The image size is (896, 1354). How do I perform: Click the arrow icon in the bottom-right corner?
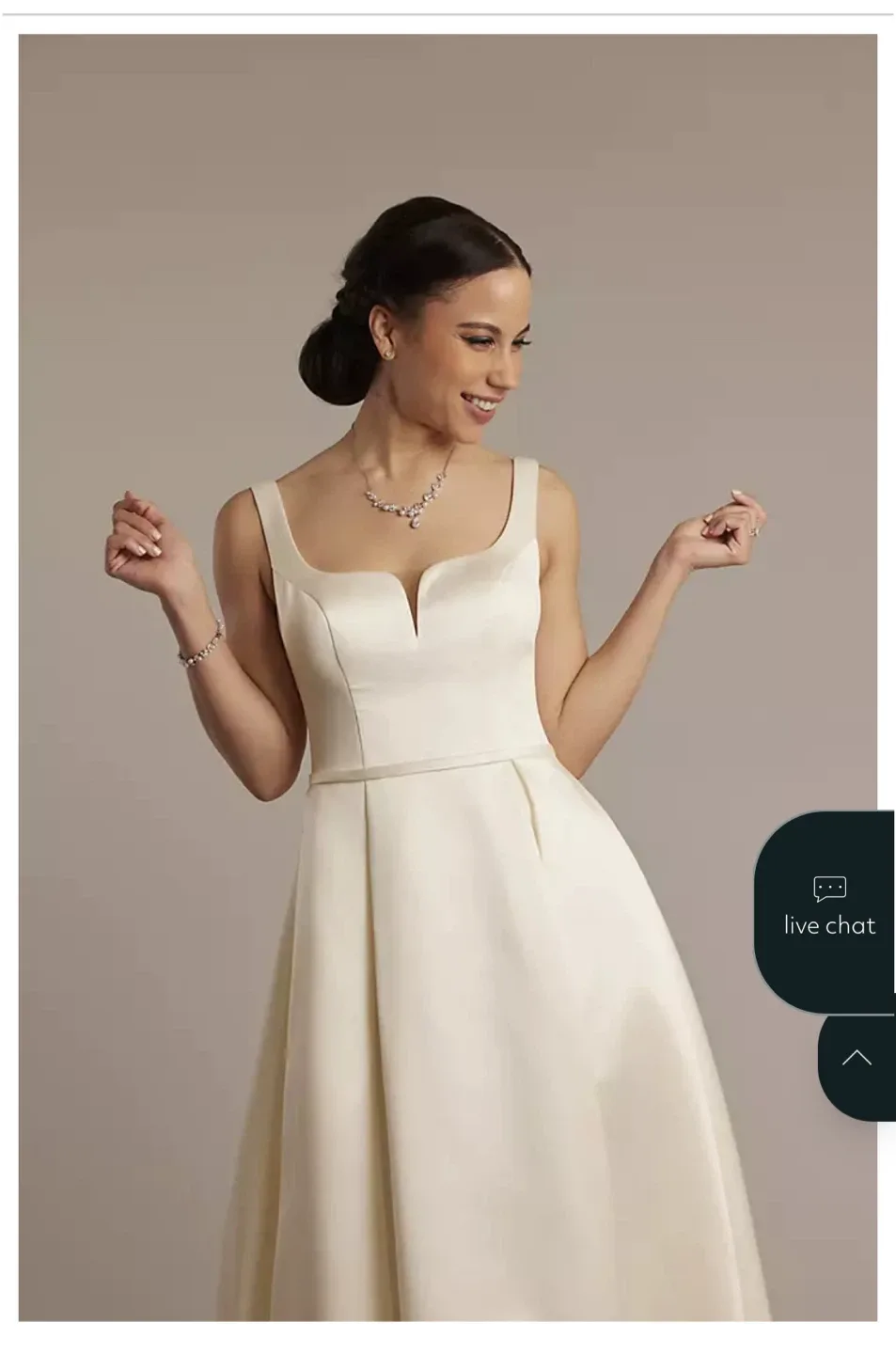point(858,1058)
